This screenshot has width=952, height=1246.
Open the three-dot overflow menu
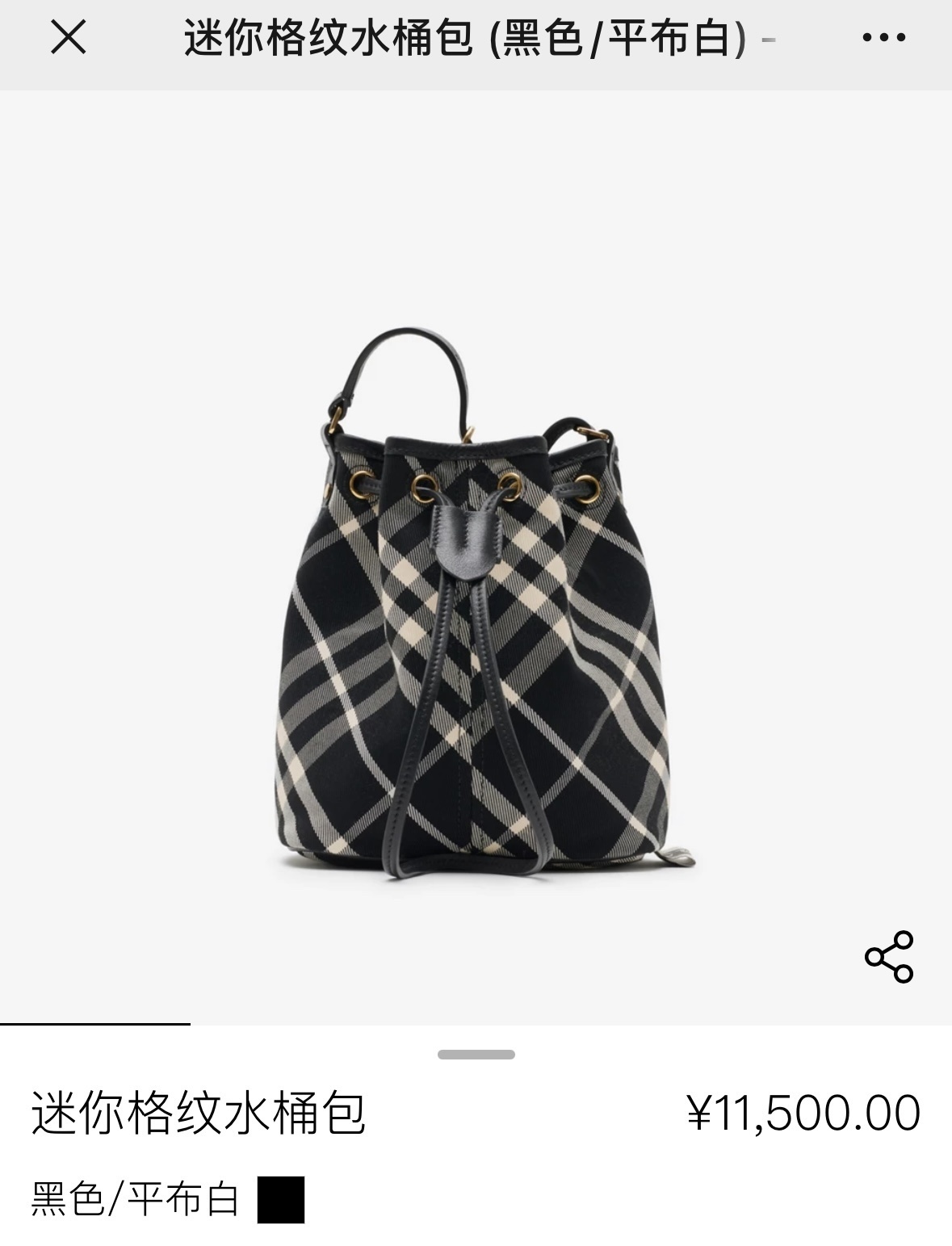tap(883, 37)
